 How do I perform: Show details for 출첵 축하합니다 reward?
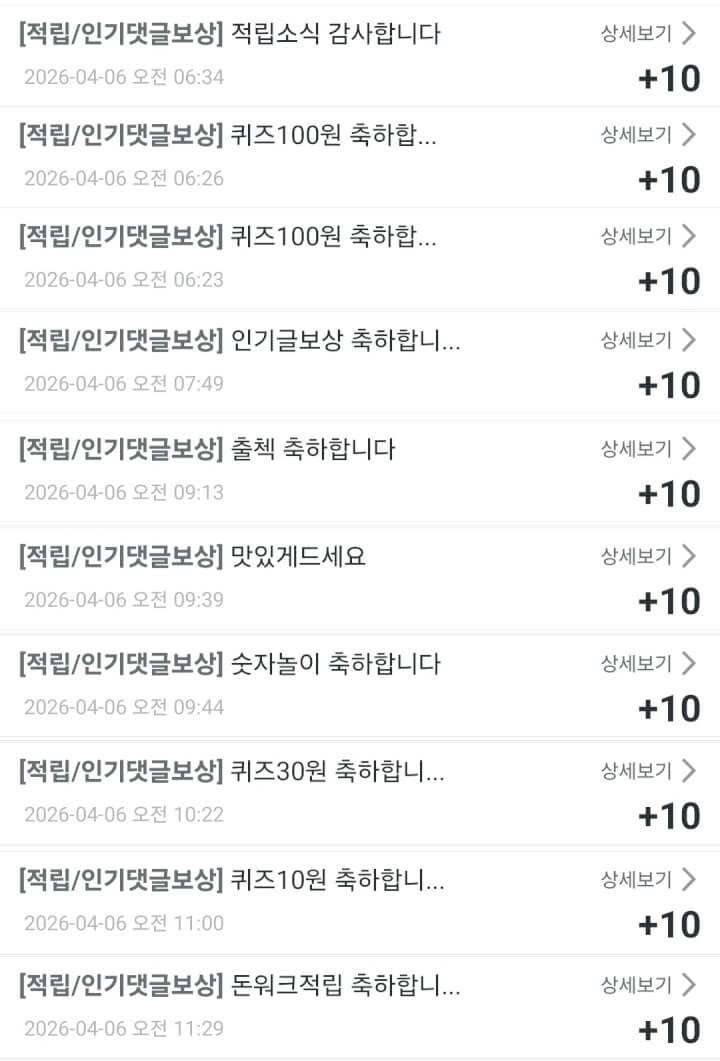pyautogui.click(x=647, y=449)
